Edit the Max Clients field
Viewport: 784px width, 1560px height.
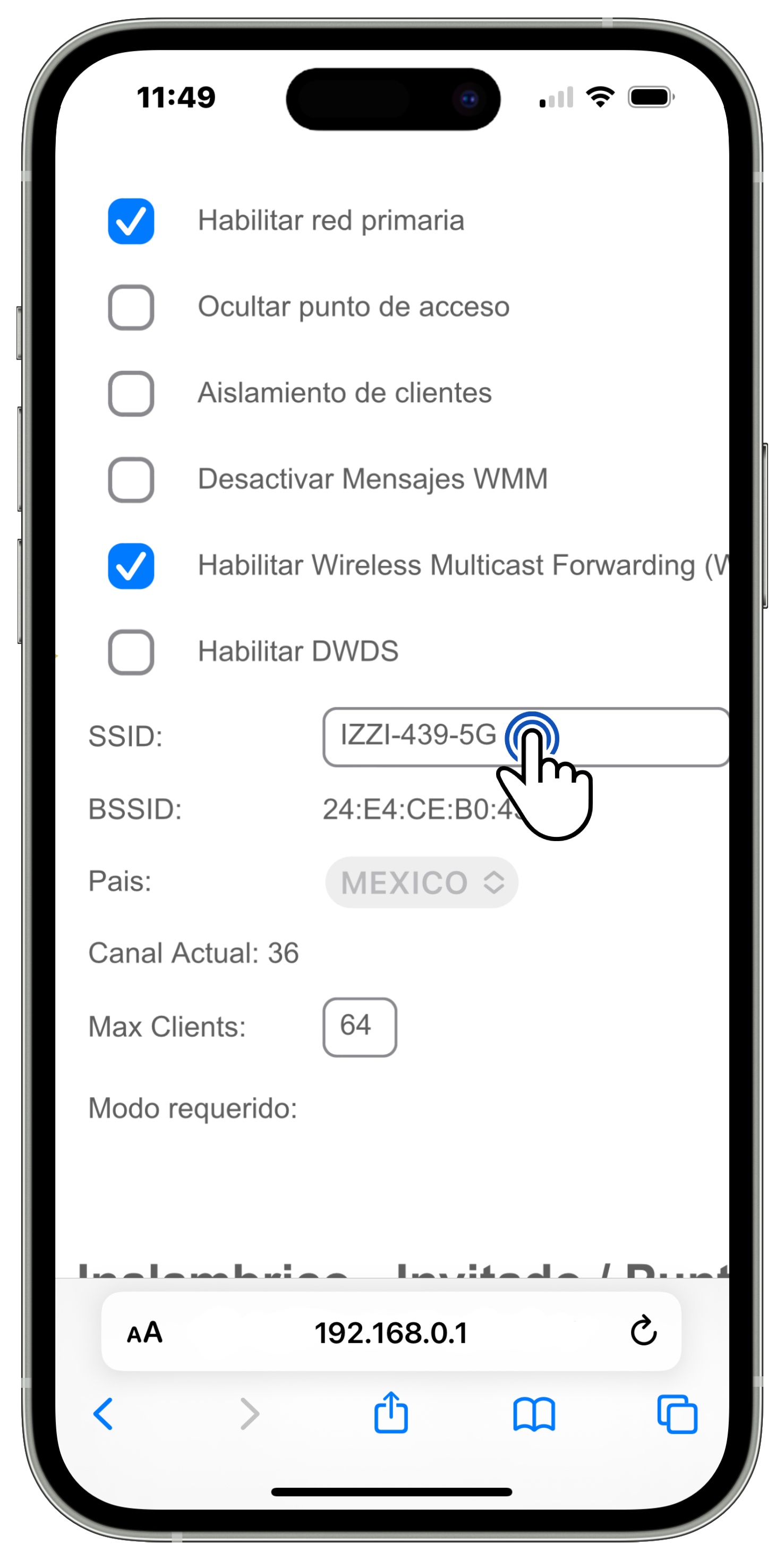click(x=360, y=1027)
